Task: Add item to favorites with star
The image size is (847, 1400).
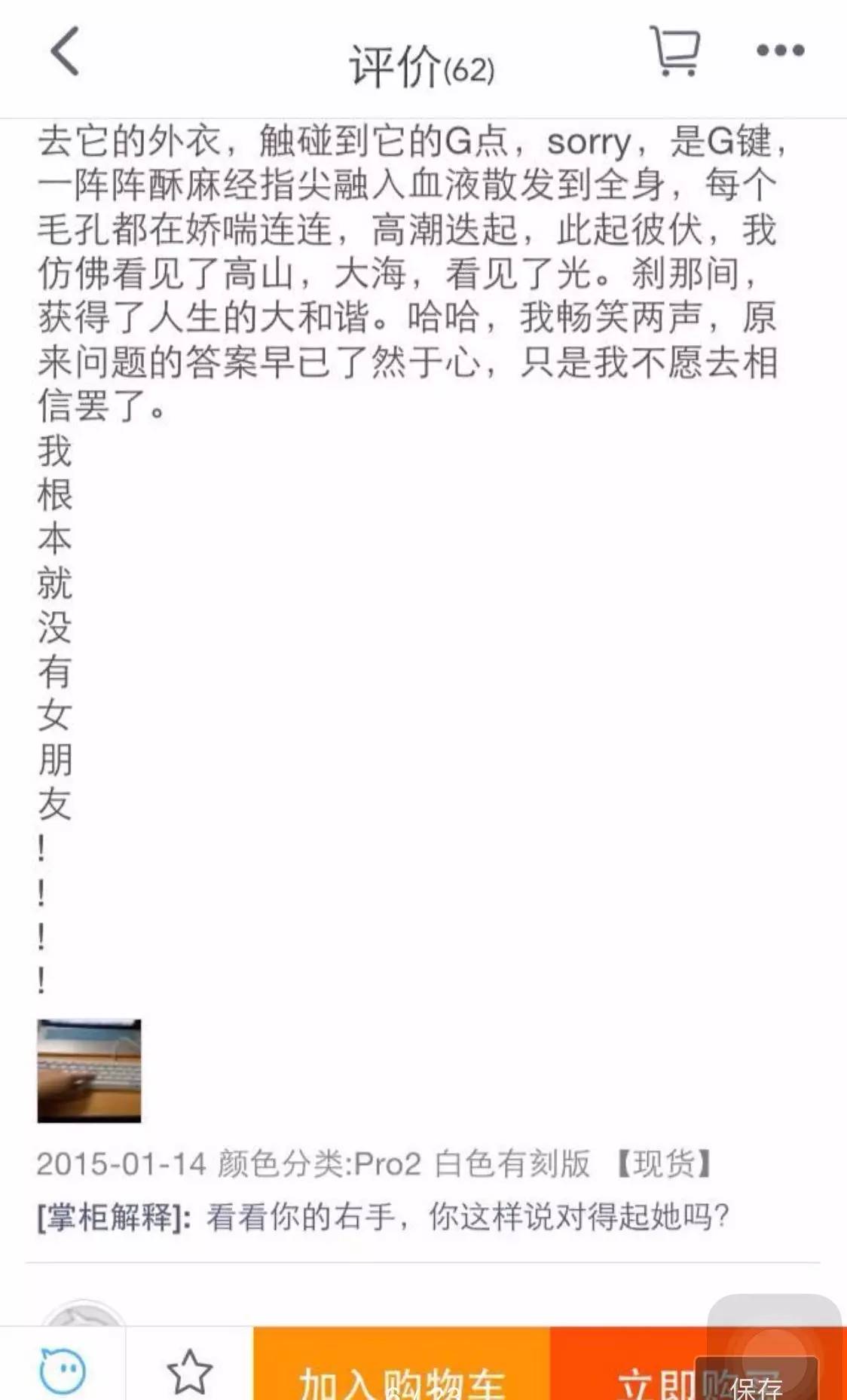Action: coord(189,1371)
